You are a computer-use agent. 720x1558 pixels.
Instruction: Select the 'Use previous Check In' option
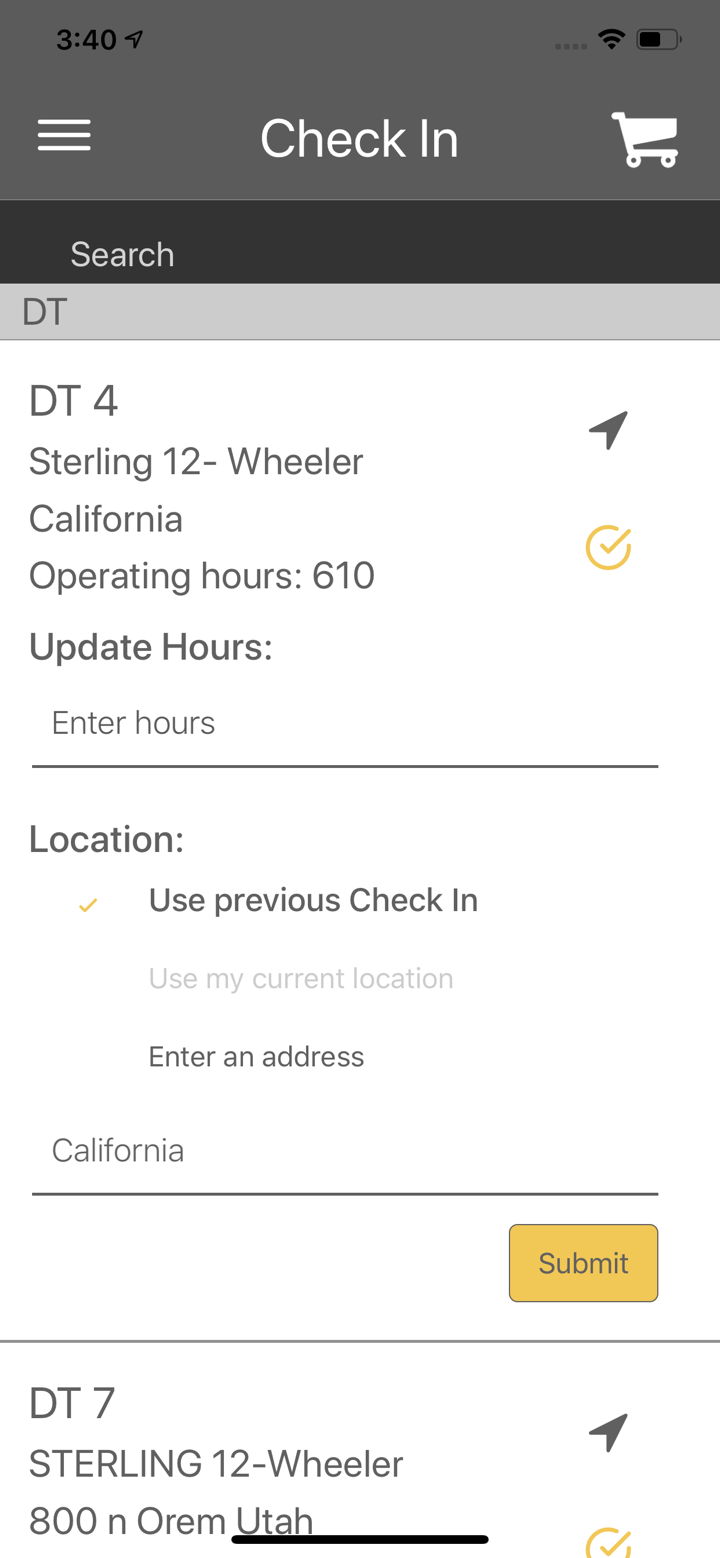[x=313, y=899]
